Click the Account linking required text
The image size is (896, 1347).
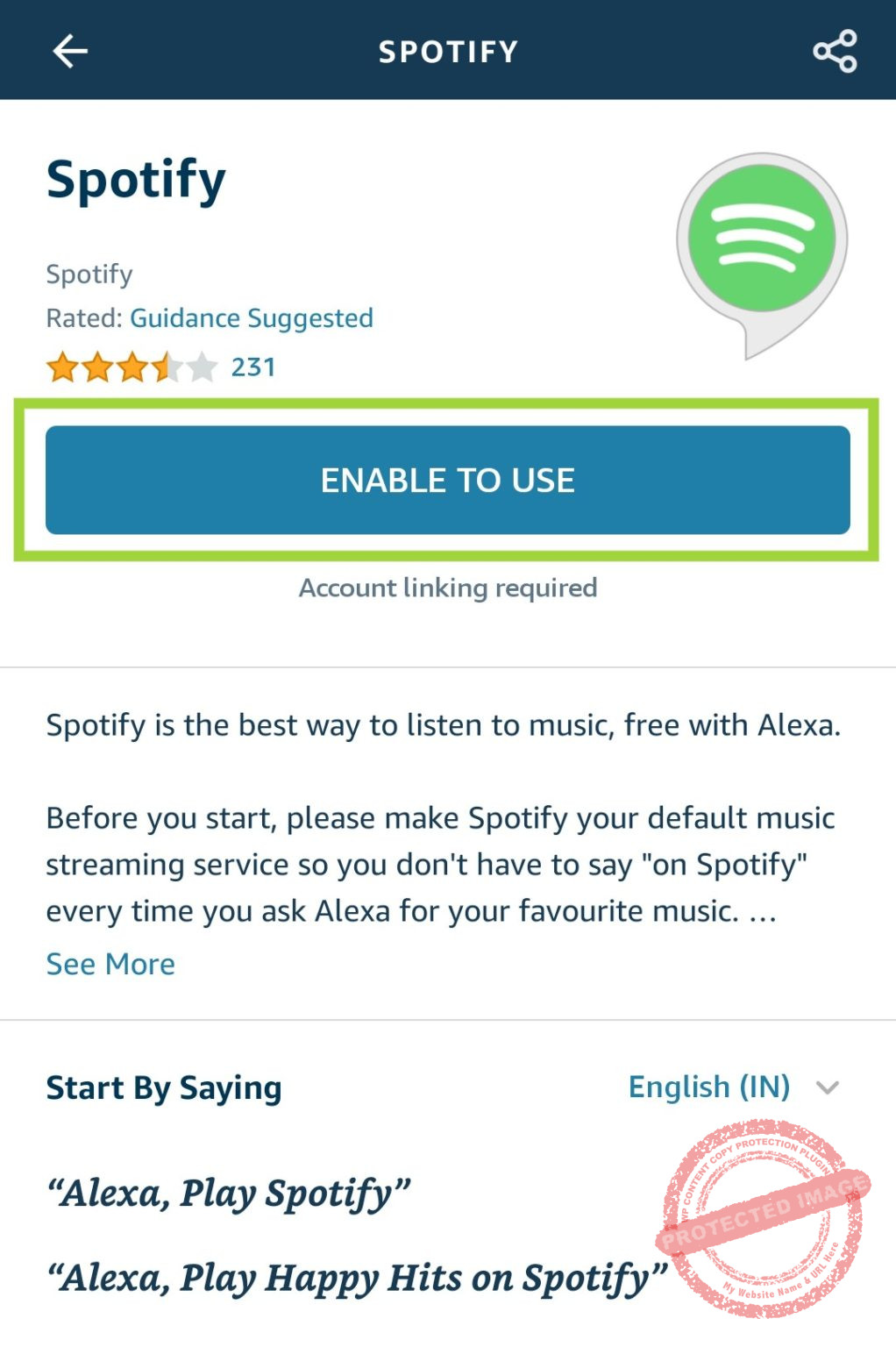[448, 588]
